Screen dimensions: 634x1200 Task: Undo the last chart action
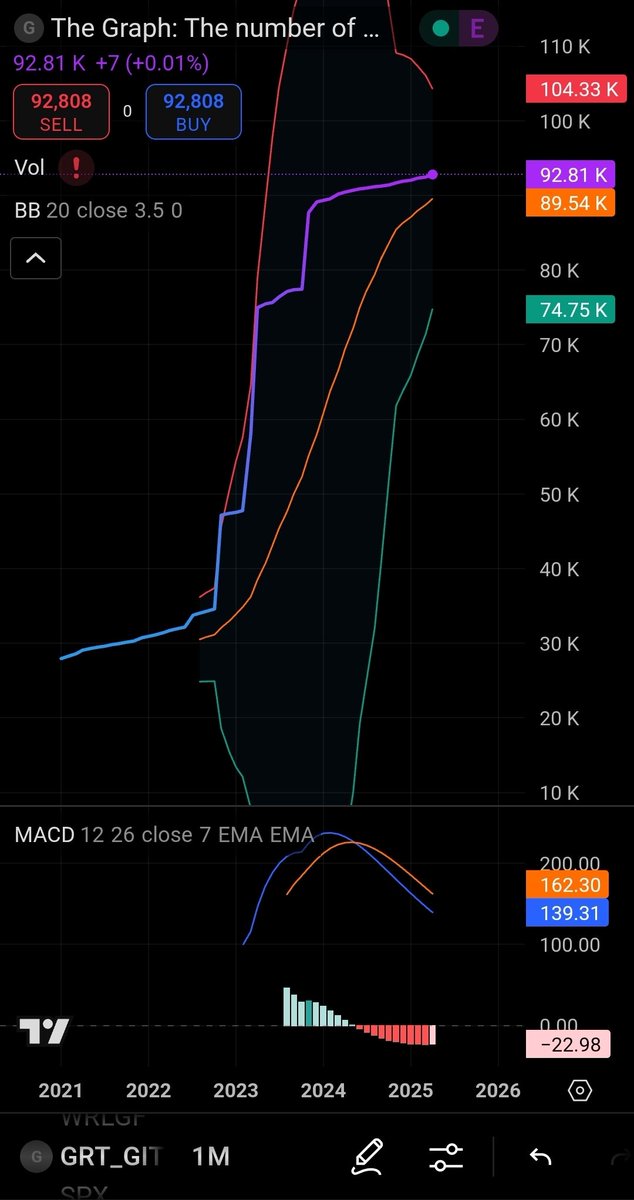pos(540,1157)
